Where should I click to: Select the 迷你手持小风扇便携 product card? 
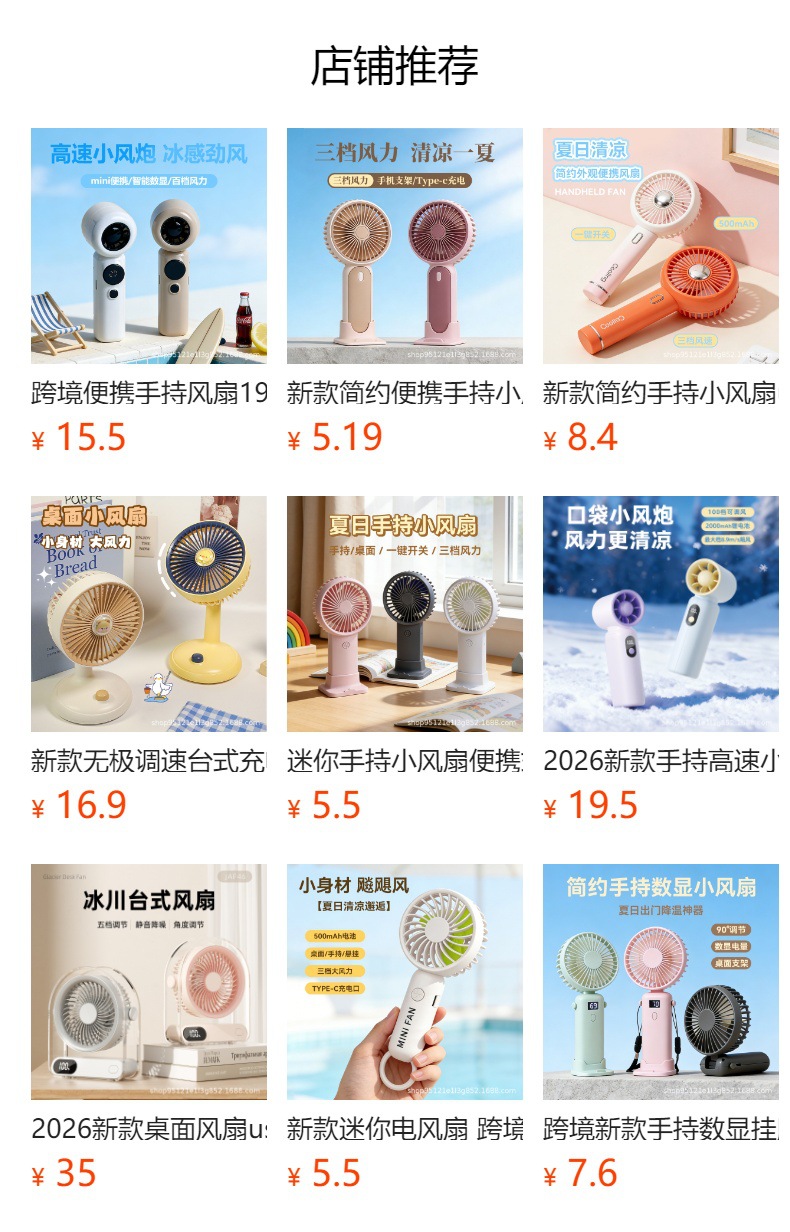(x=405, y=661)
